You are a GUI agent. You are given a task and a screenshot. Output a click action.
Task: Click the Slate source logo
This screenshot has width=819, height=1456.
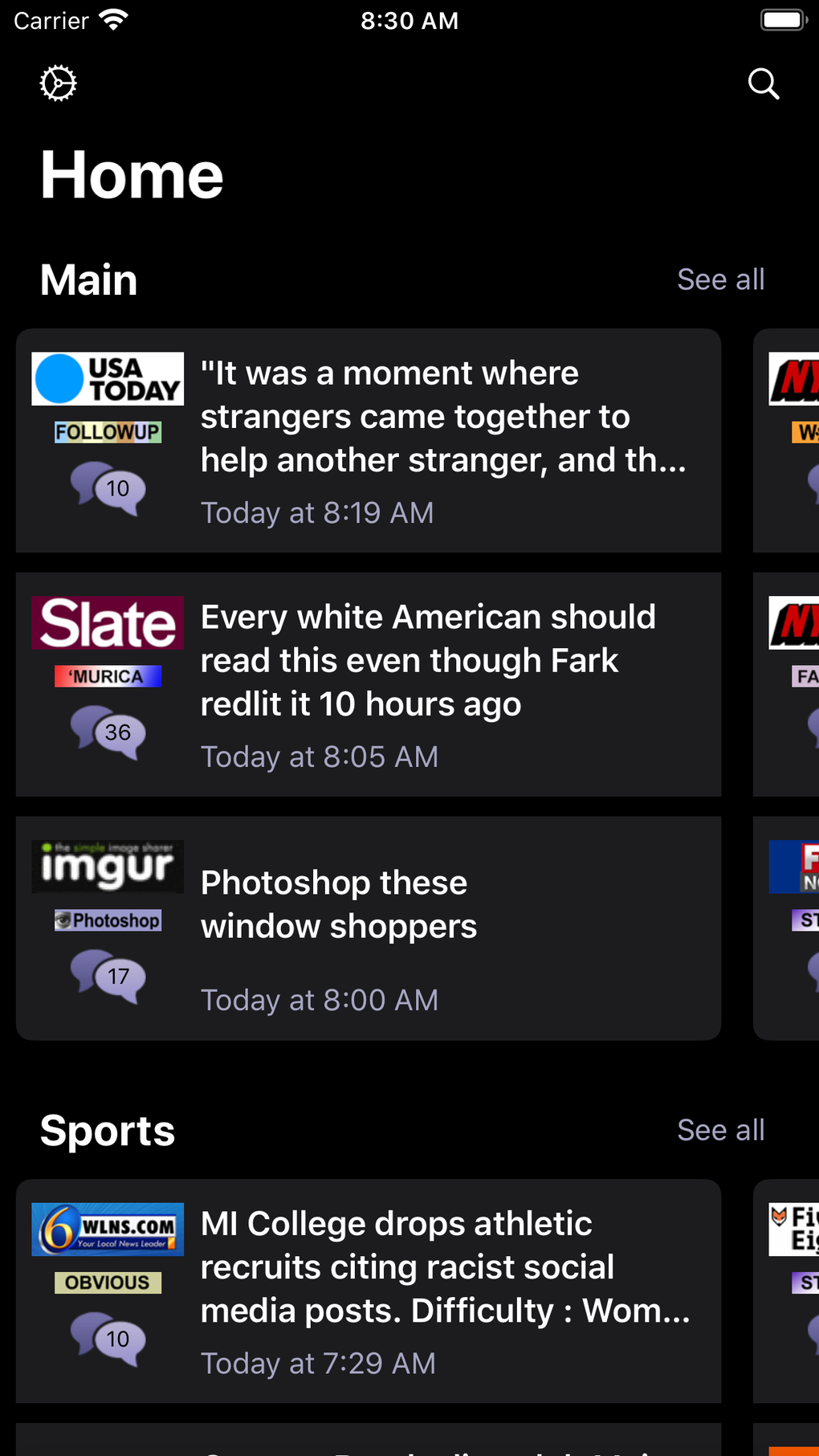click(x=107, y=622)
